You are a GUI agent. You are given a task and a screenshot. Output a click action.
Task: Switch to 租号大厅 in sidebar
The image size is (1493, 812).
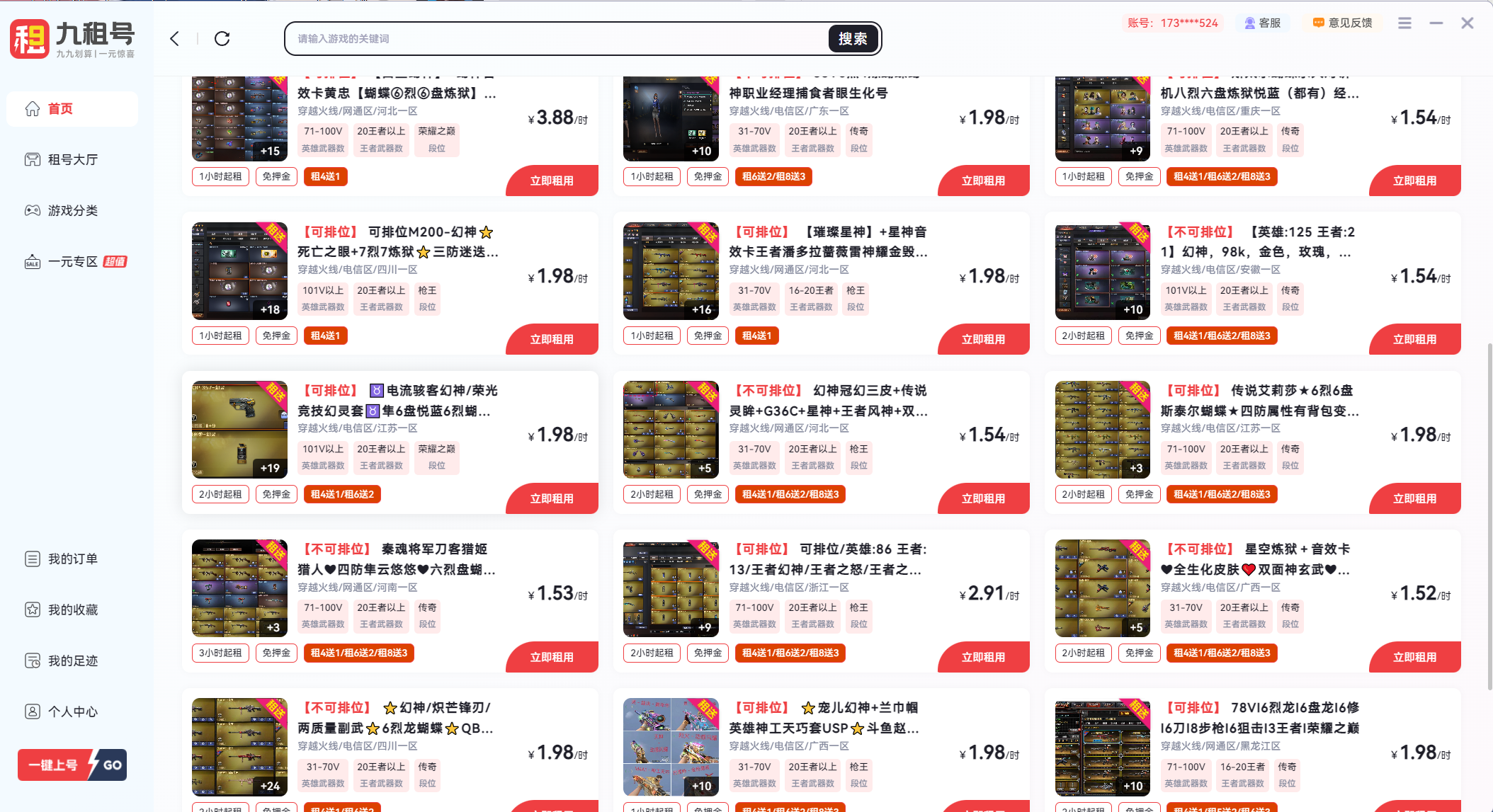coord(72,159)
